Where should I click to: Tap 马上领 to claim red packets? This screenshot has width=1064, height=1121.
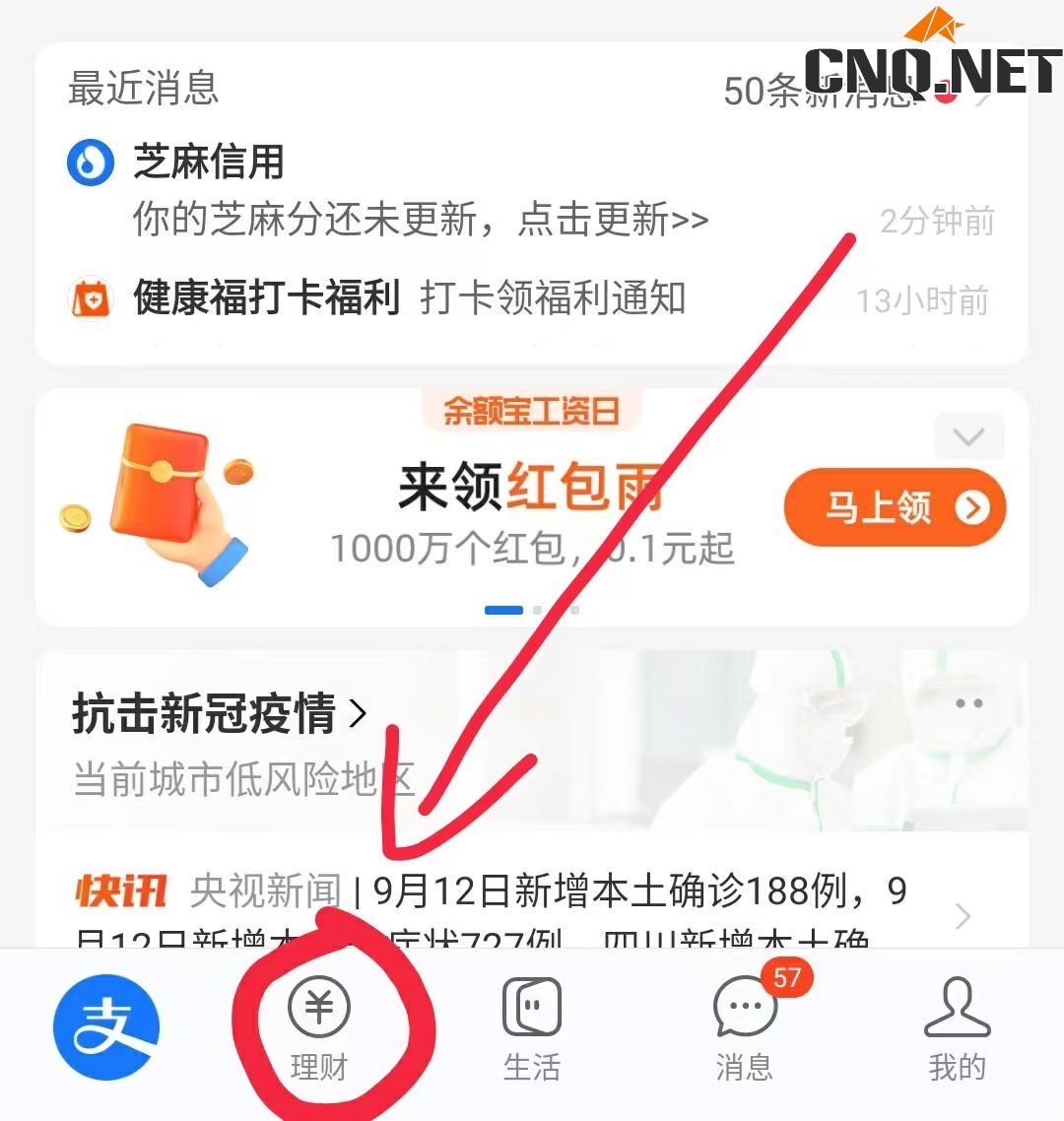point(894,508)
